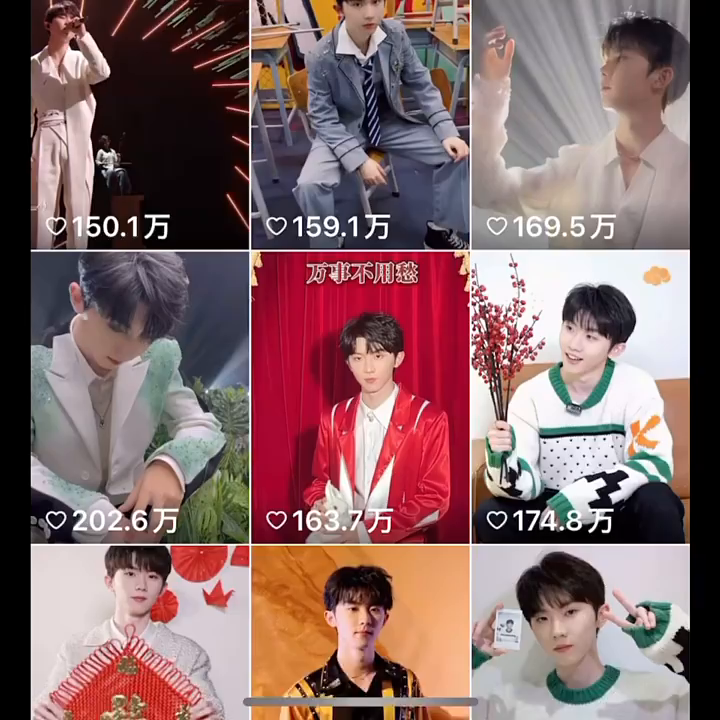Play the video showing 159.1万 likes
This screenshot has width=720, height=720.
[x=360, y=123]
